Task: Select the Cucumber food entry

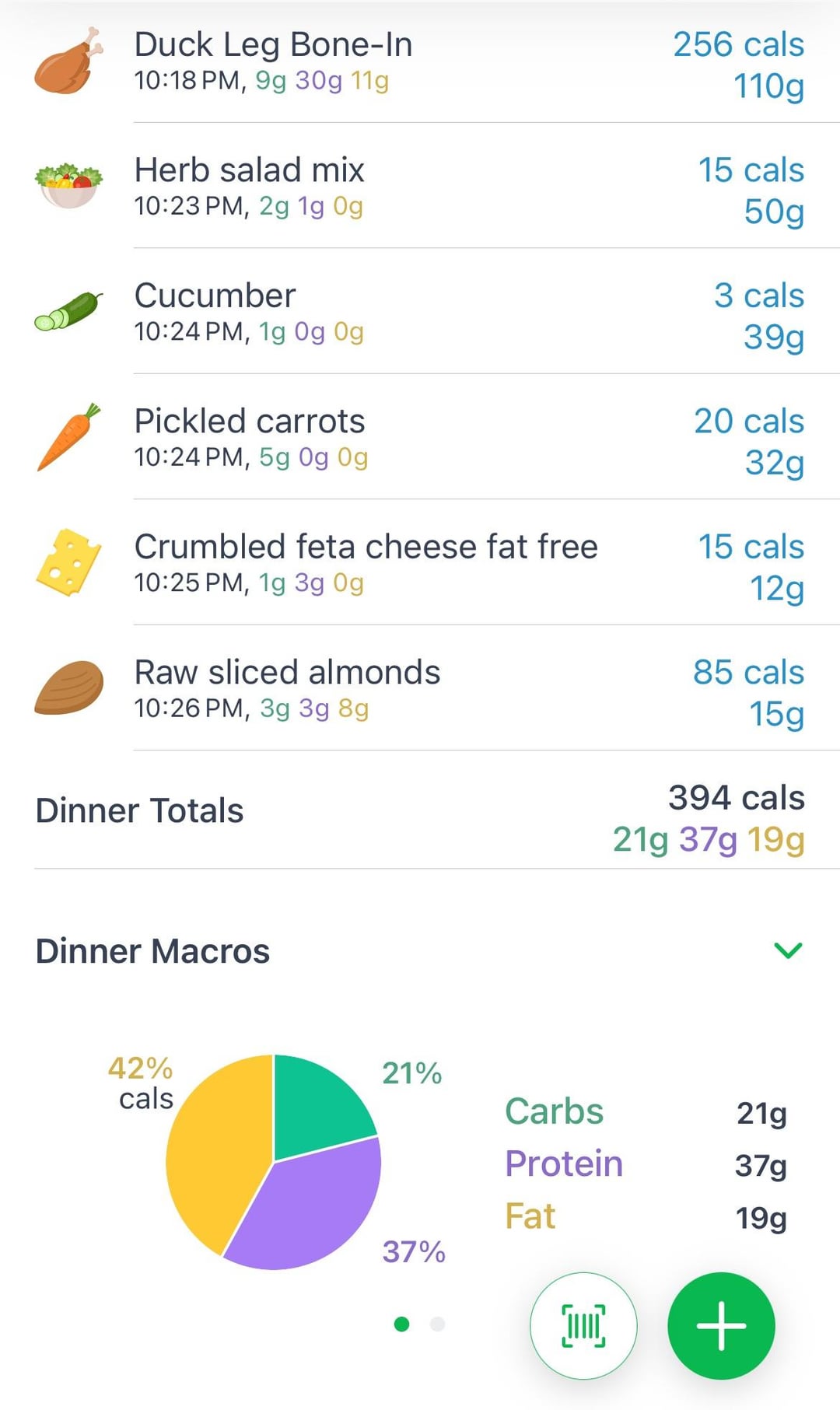Action: point(420,312)
